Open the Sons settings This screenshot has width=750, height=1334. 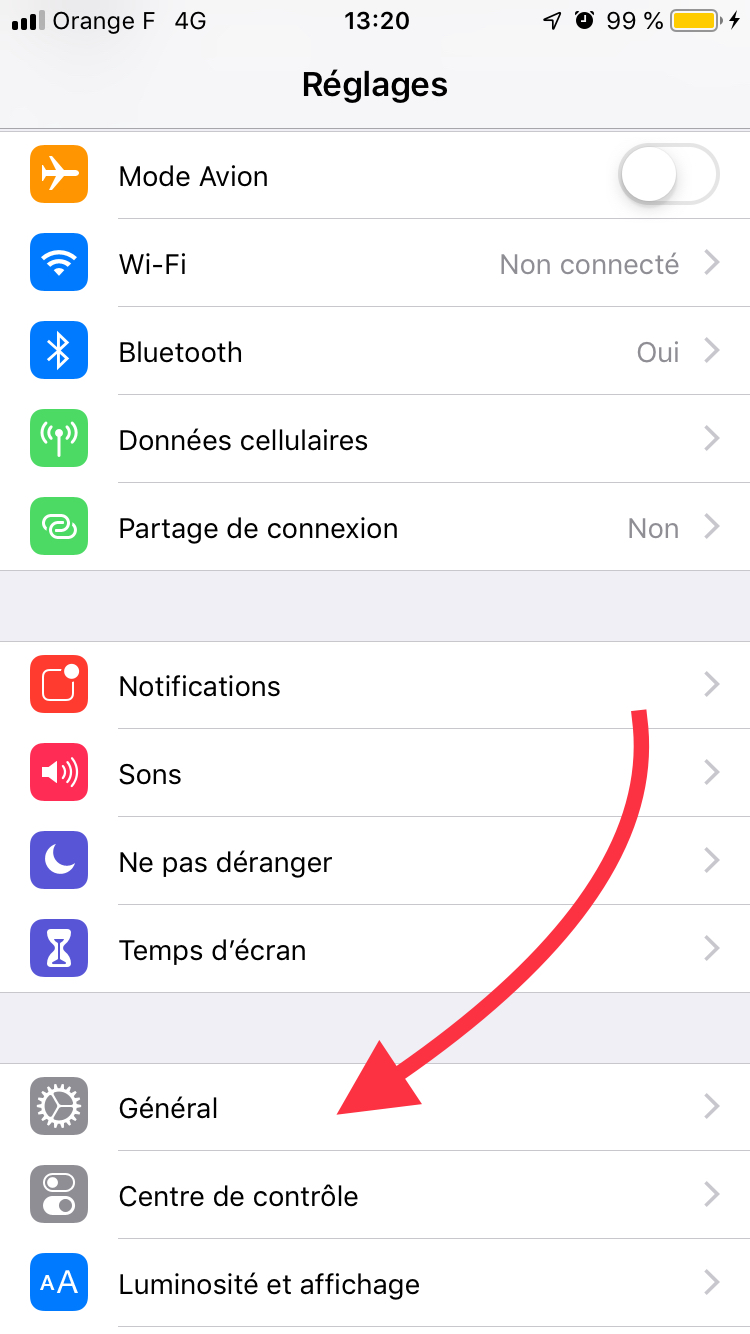(375, 774)
